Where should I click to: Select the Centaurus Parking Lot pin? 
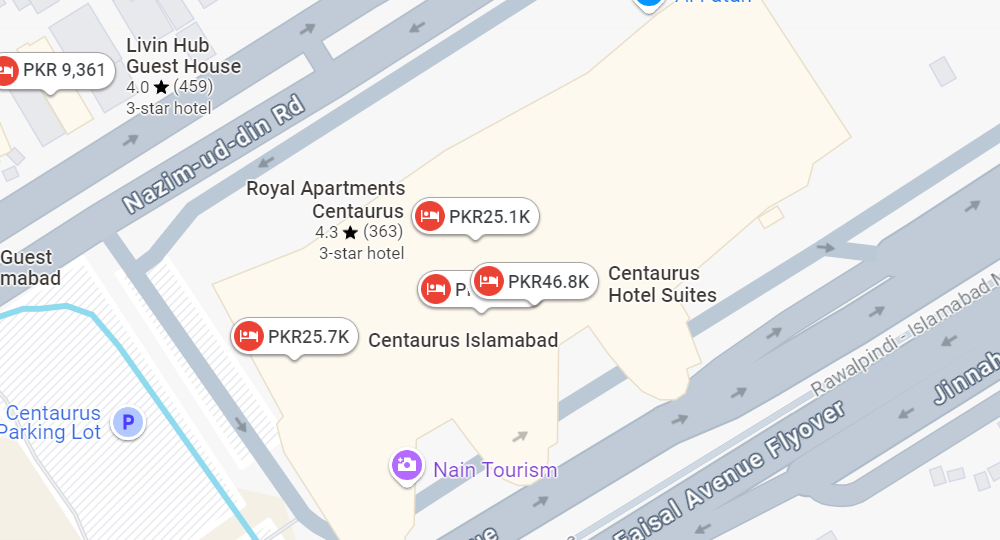pyautogui.click(x=128, y=422)
